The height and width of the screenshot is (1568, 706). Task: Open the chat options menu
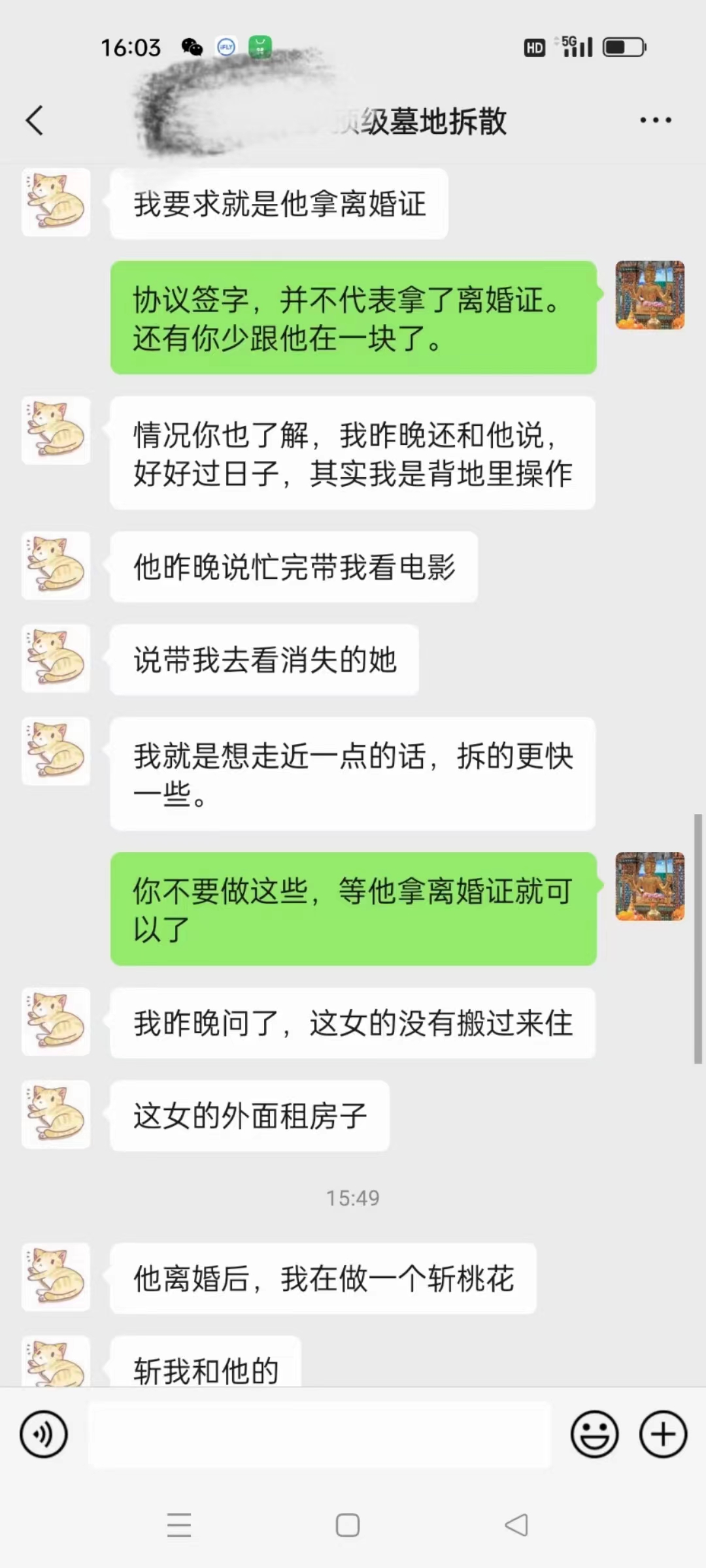coord(655,120)
